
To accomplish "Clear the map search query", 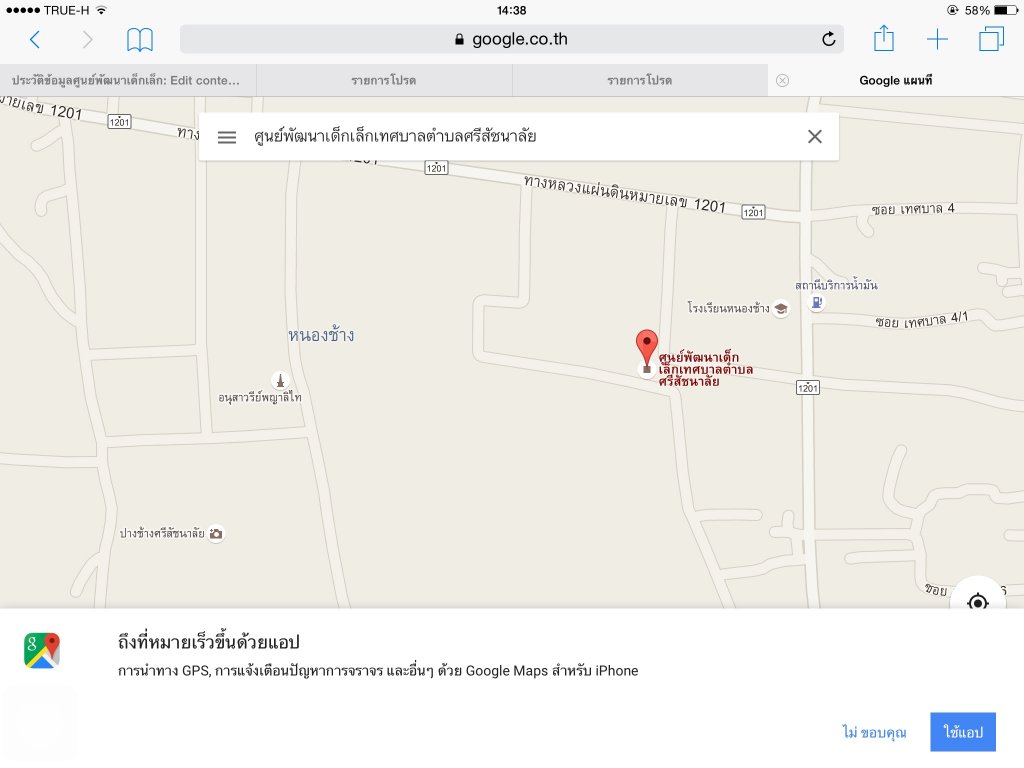I will click(x=814, y=137).
